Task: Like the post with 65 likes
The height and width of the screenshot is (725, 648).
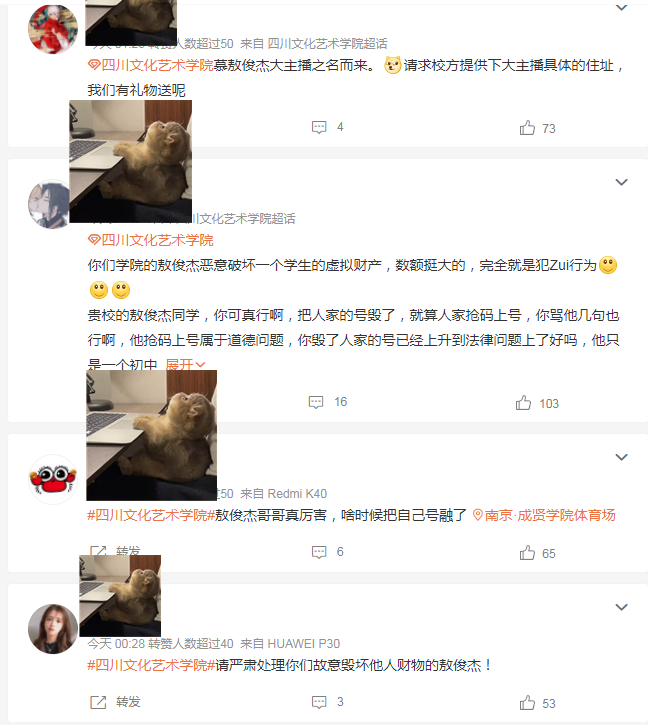Action: [537, 553]
